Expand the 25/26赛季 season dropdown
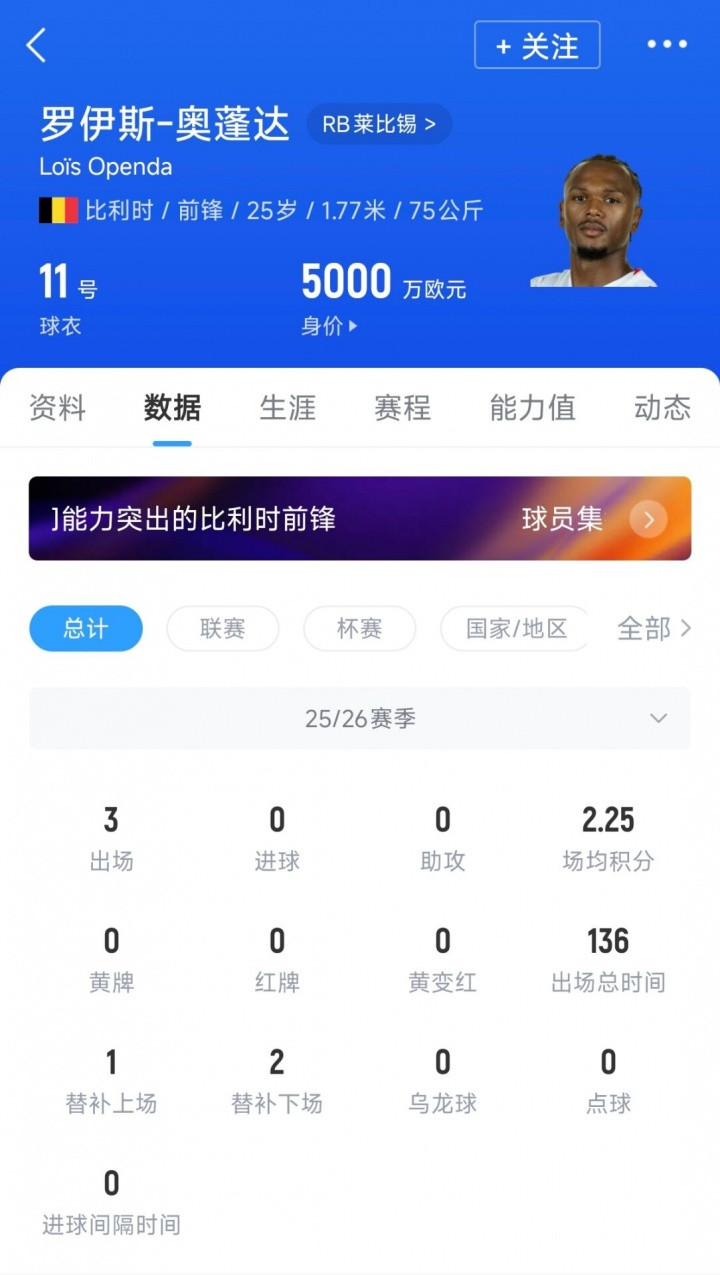This screenshot has width=720, height=1275. coord(360,718)
